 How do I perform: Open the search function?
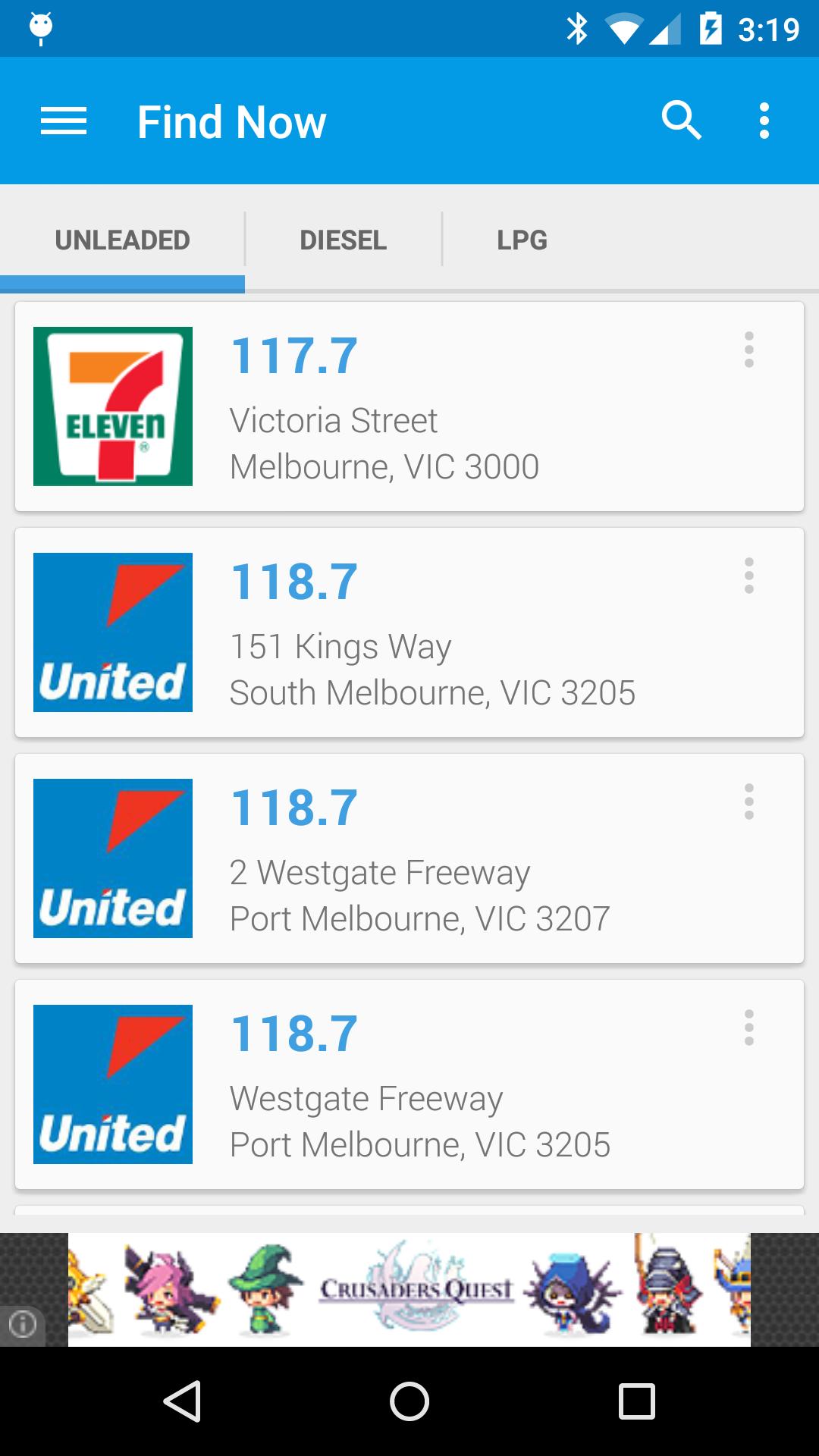coord(682,120)
